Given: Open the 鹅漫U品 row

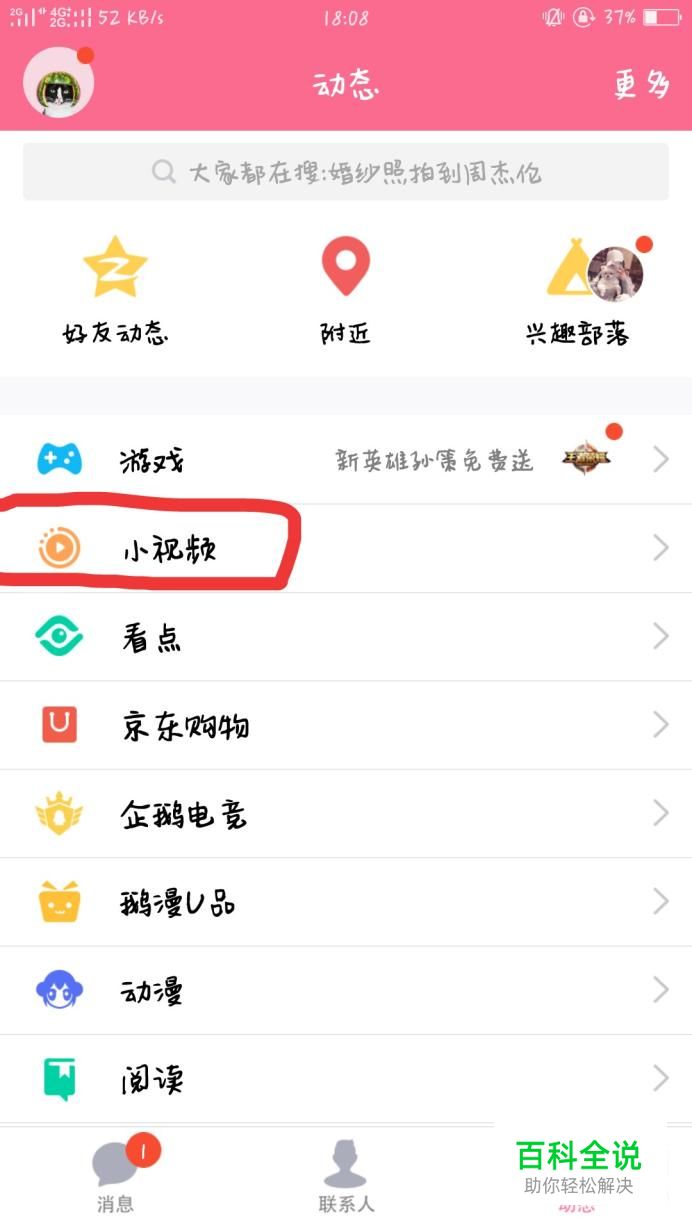Looking at the screenshot, I should coord(346,902).
